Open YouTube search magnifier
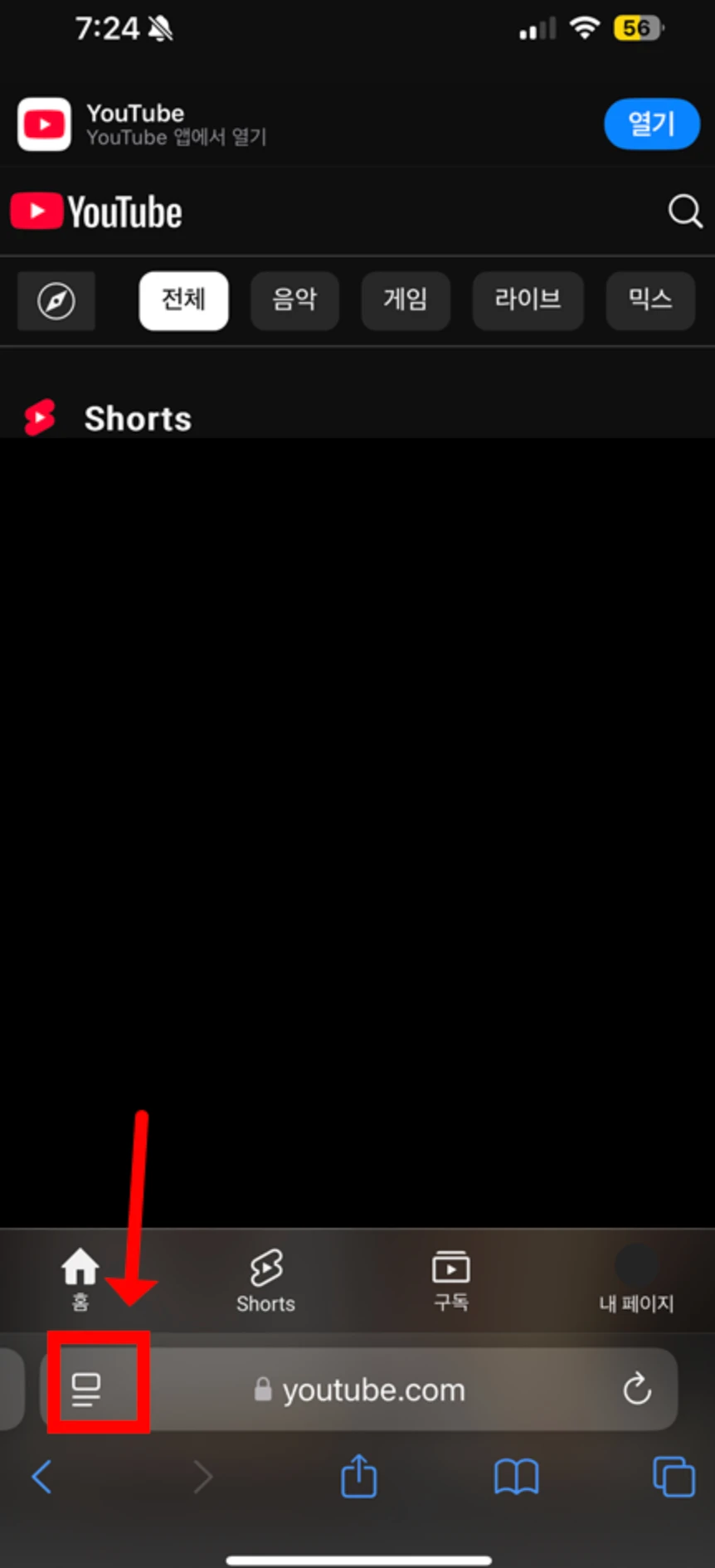This screenshot has width=715, height=1568. pos(685,212)
